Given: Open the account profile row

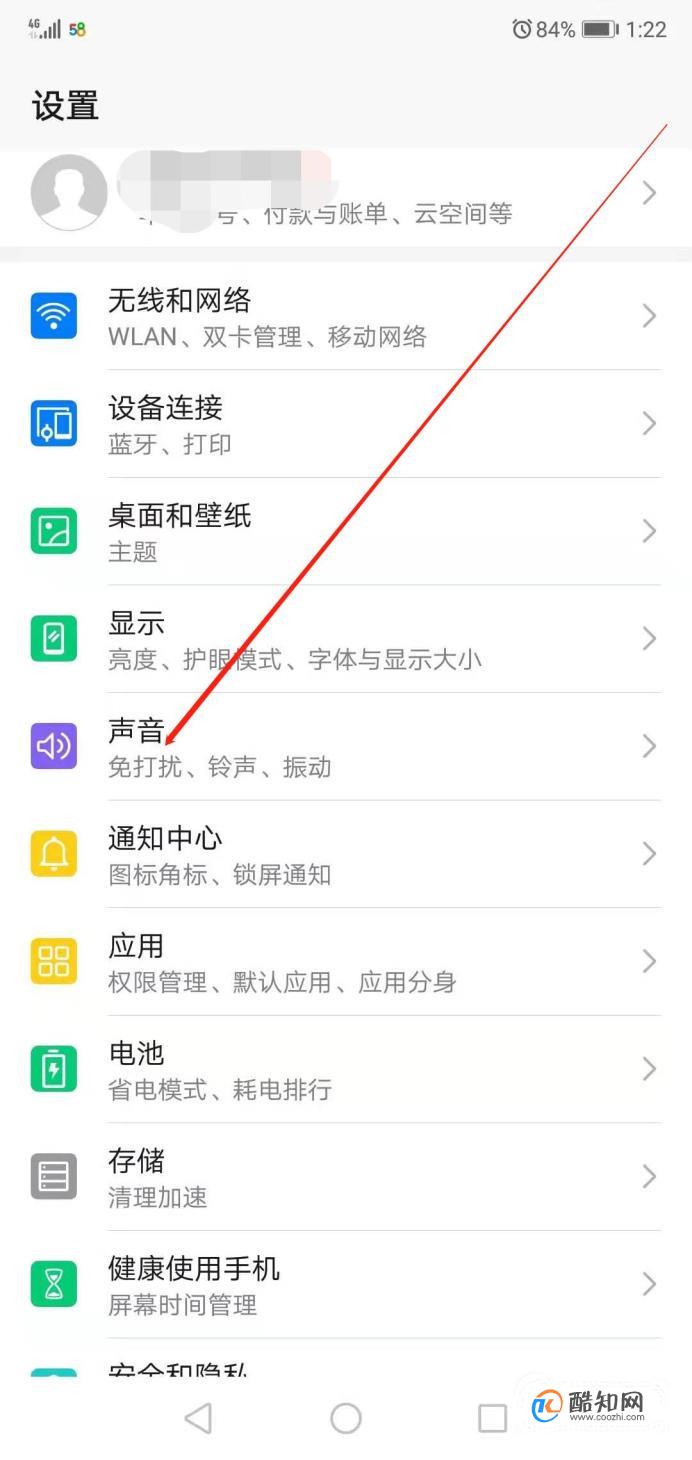Looking at the screenshot, I should click(x=345, y=194).
